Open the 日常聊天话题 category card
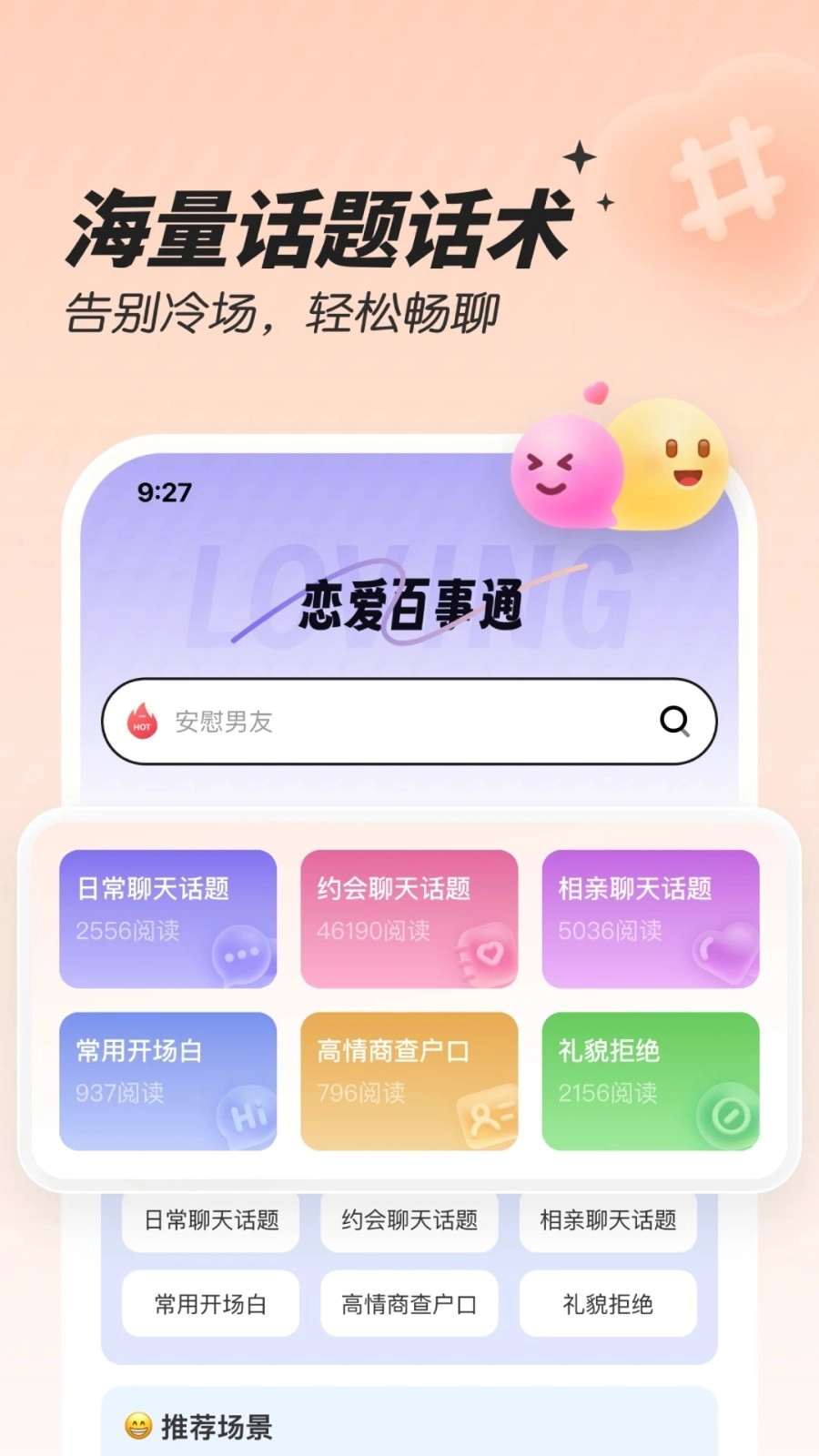The width and height of the screenshot is (819, 1456). click(168, 917)
